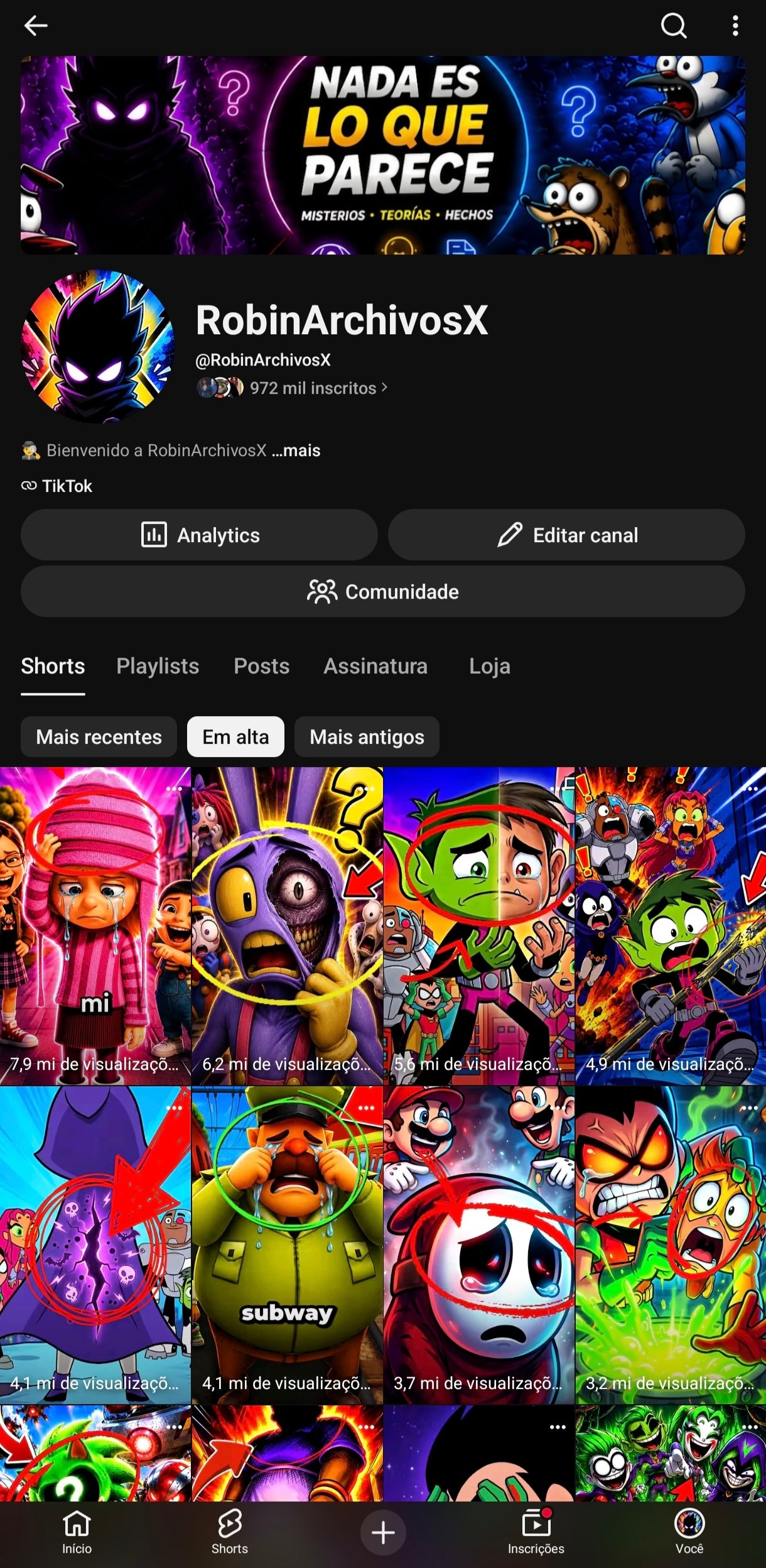
Task: Switch to the Loja tab
Action: point(490,666)
